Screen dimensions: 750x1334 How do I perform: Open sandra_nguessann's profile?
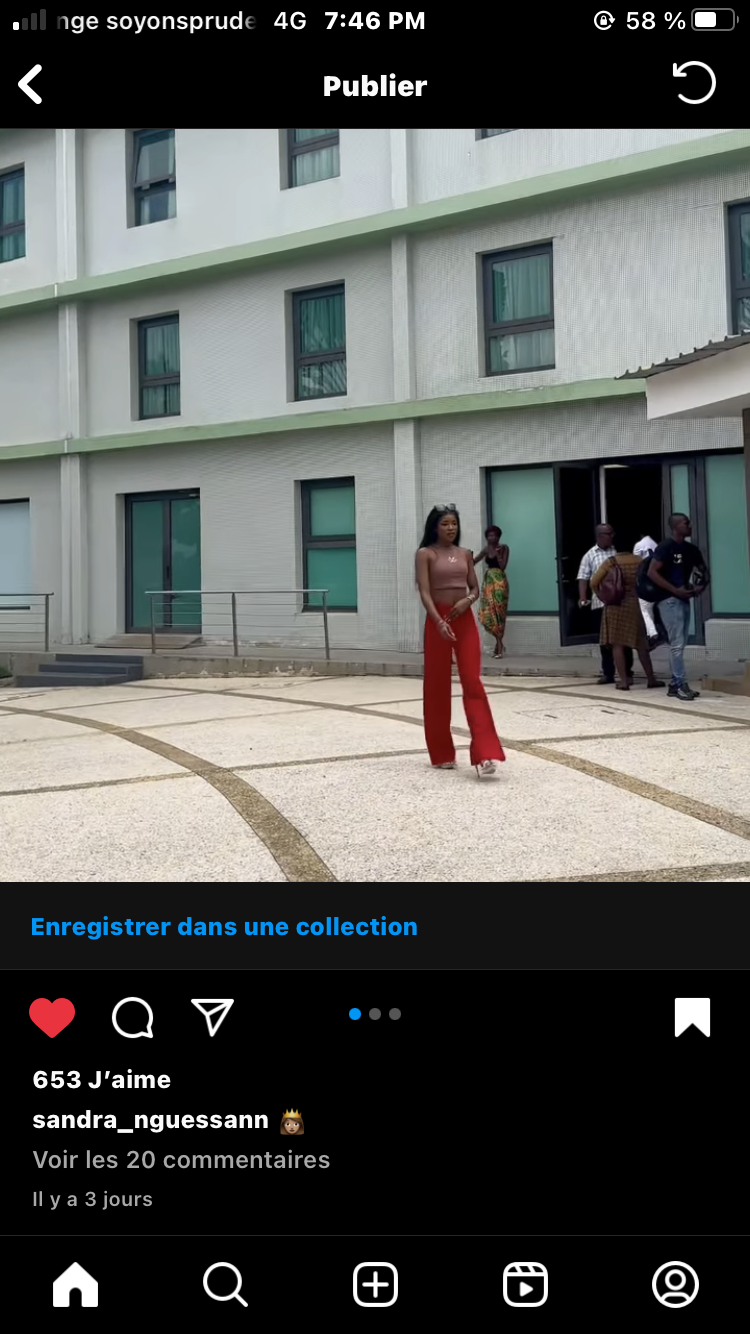(x=150, y=1120)
